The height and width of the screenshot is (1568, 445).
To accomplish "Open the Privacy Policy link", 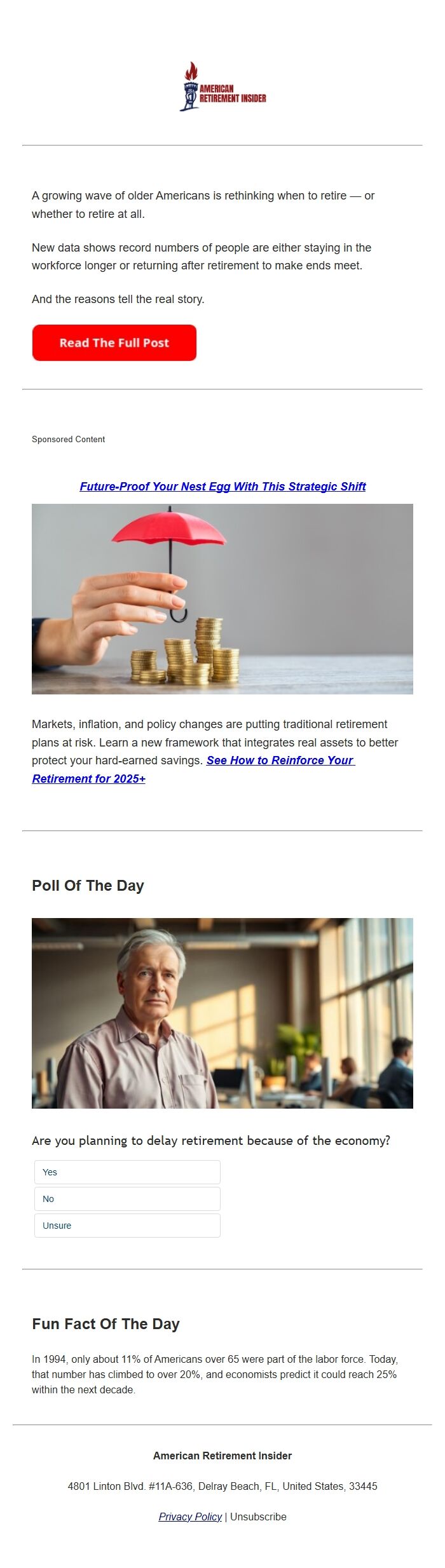I will (190, 1517).
